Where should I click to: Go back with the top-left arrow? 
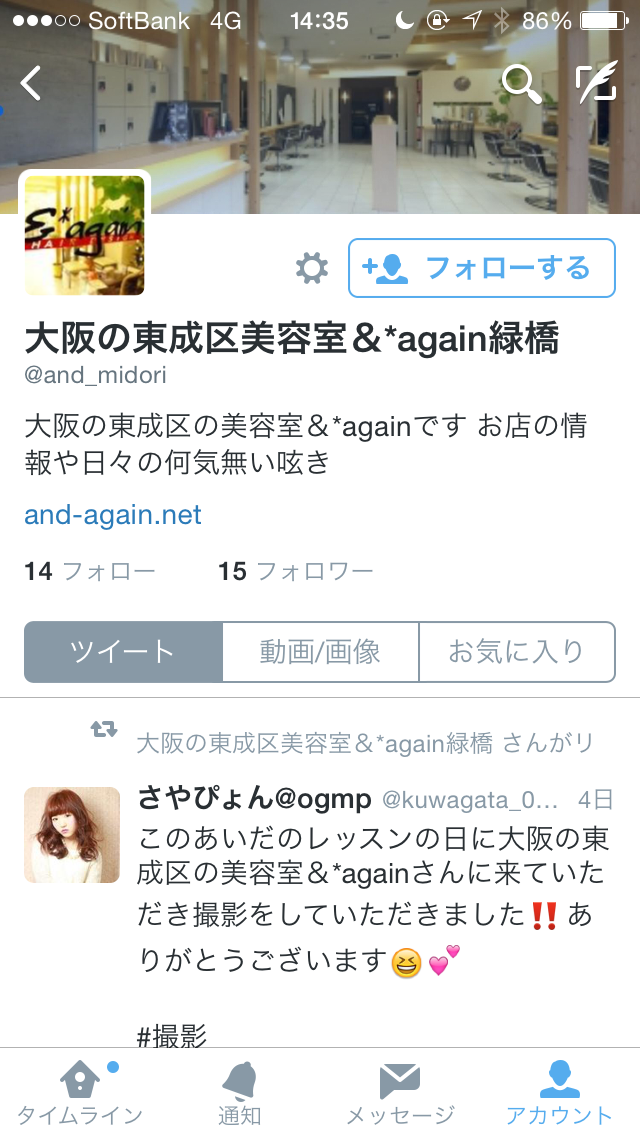click(31, 83)
